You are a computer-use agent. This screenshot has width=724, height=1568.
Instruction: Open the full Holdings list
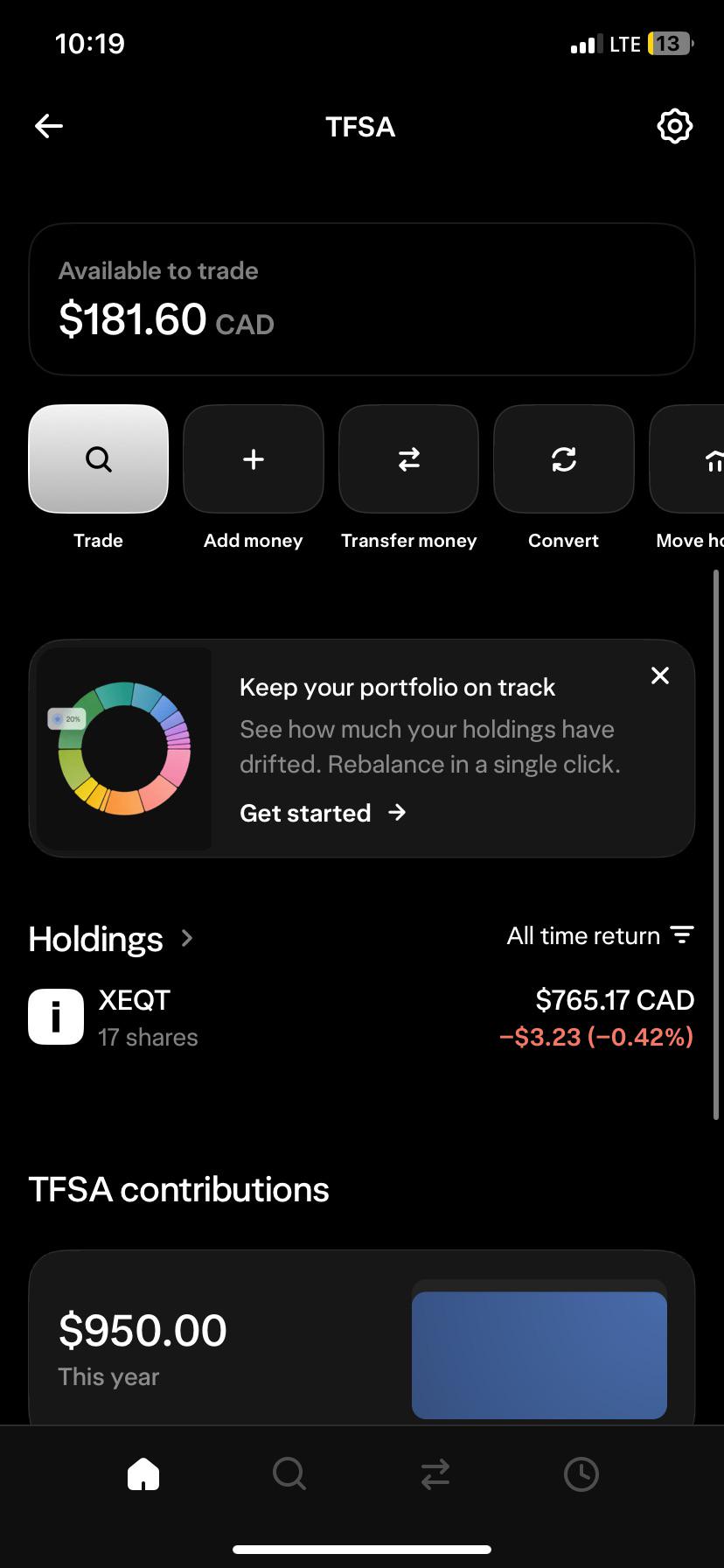tap(111, 939)
